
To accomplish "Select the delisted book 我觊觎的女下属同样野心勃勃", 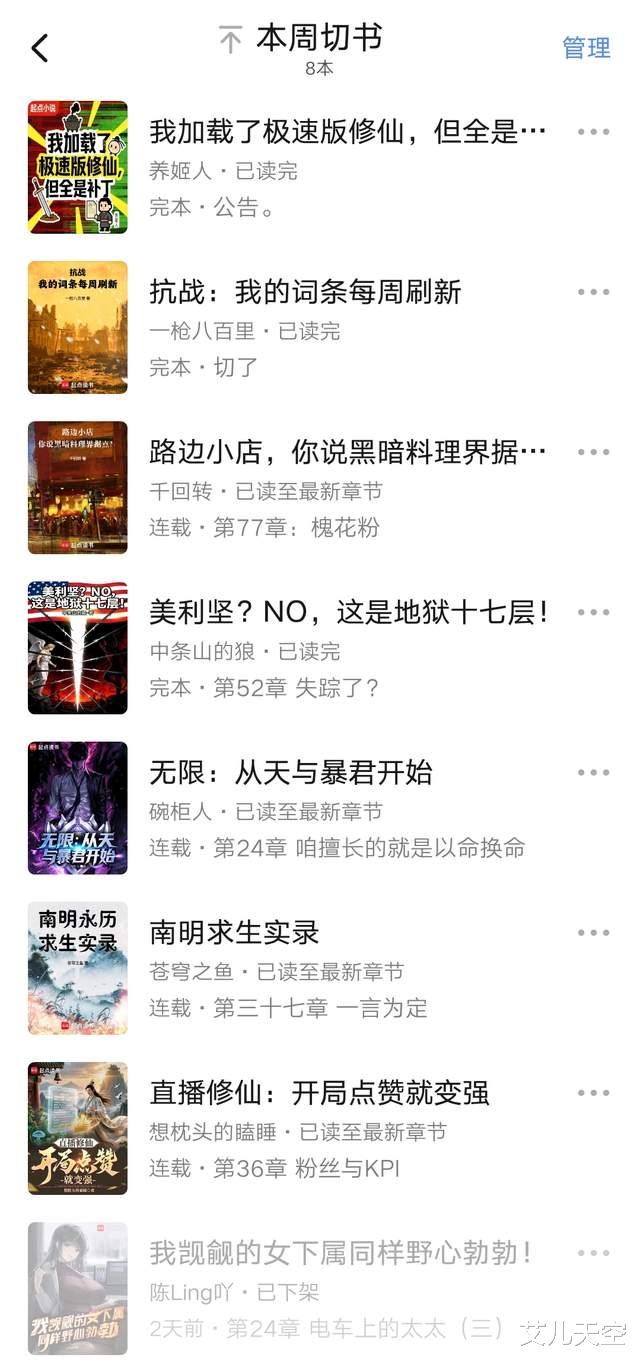I will coord(340,1252).
